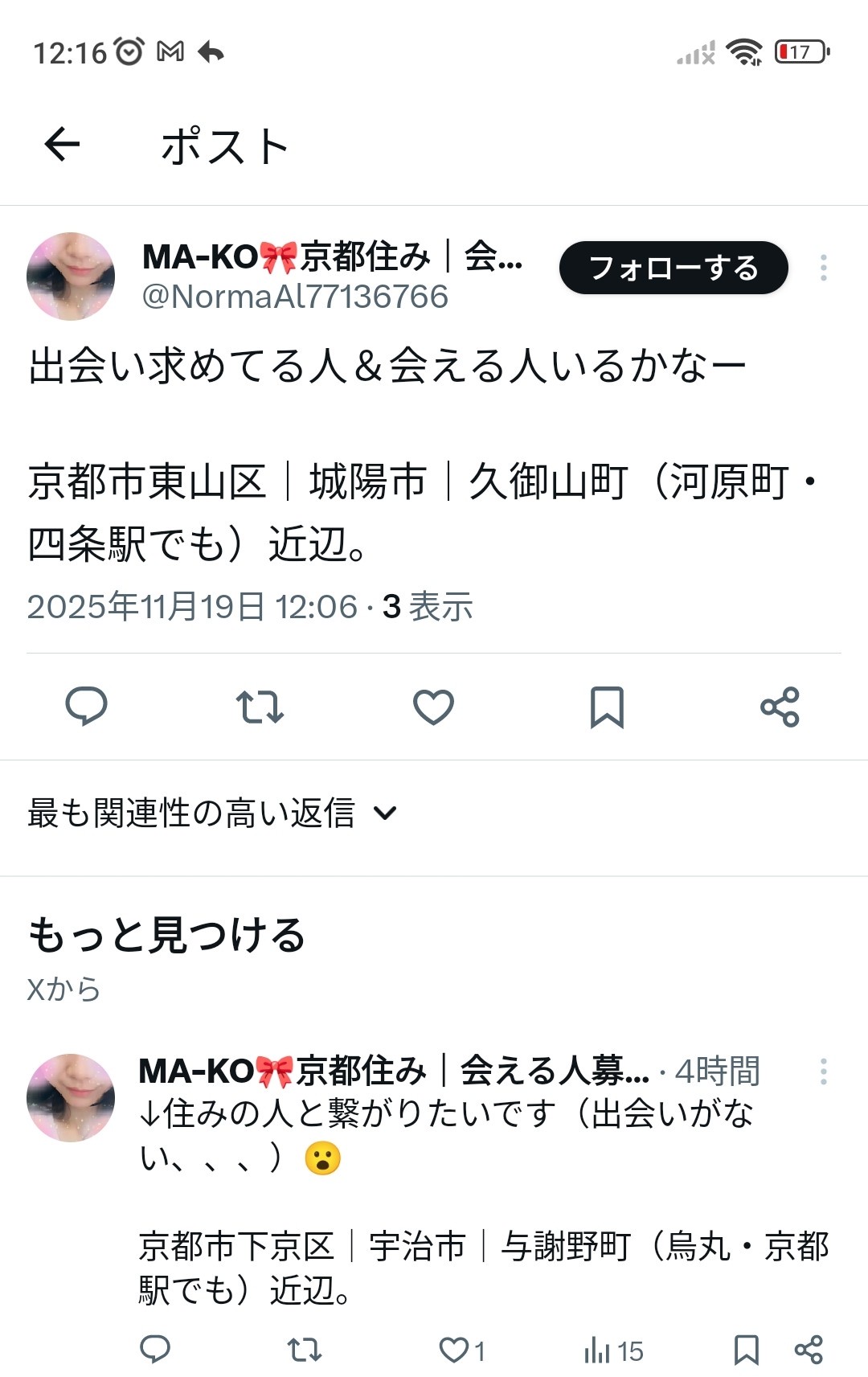Open the @NormaAl77136766 profile handle
868x1377 pixels.
pos(295,297)
